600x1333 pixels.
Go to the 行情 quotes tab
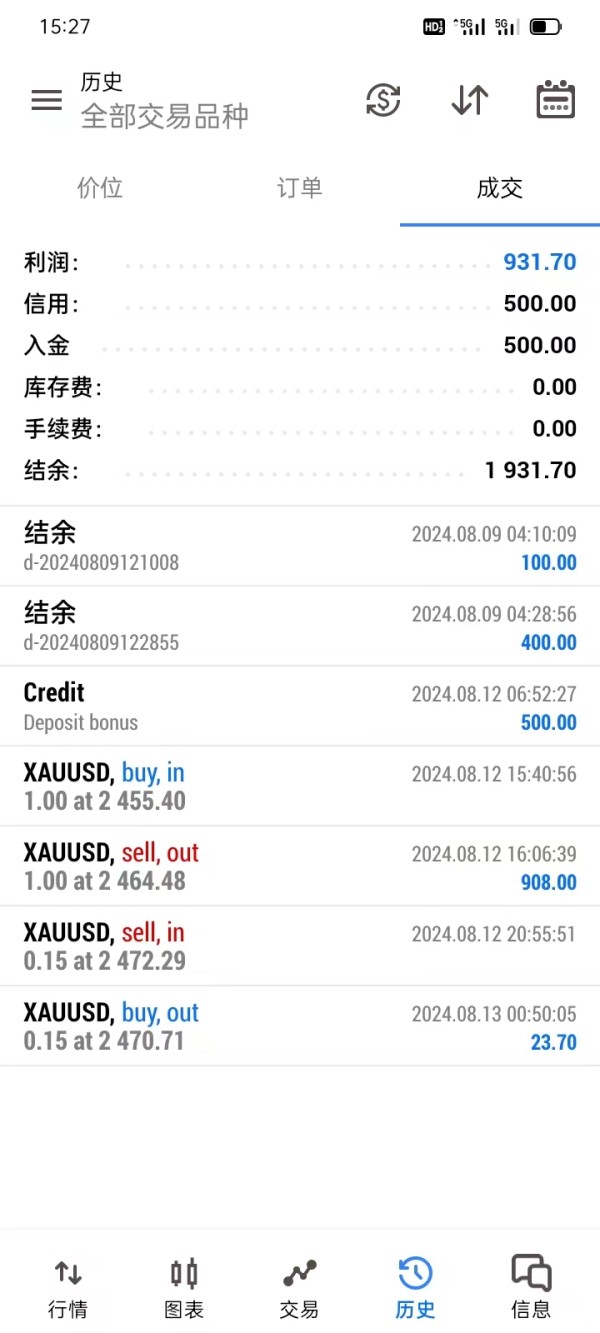tap(68, 1288)
